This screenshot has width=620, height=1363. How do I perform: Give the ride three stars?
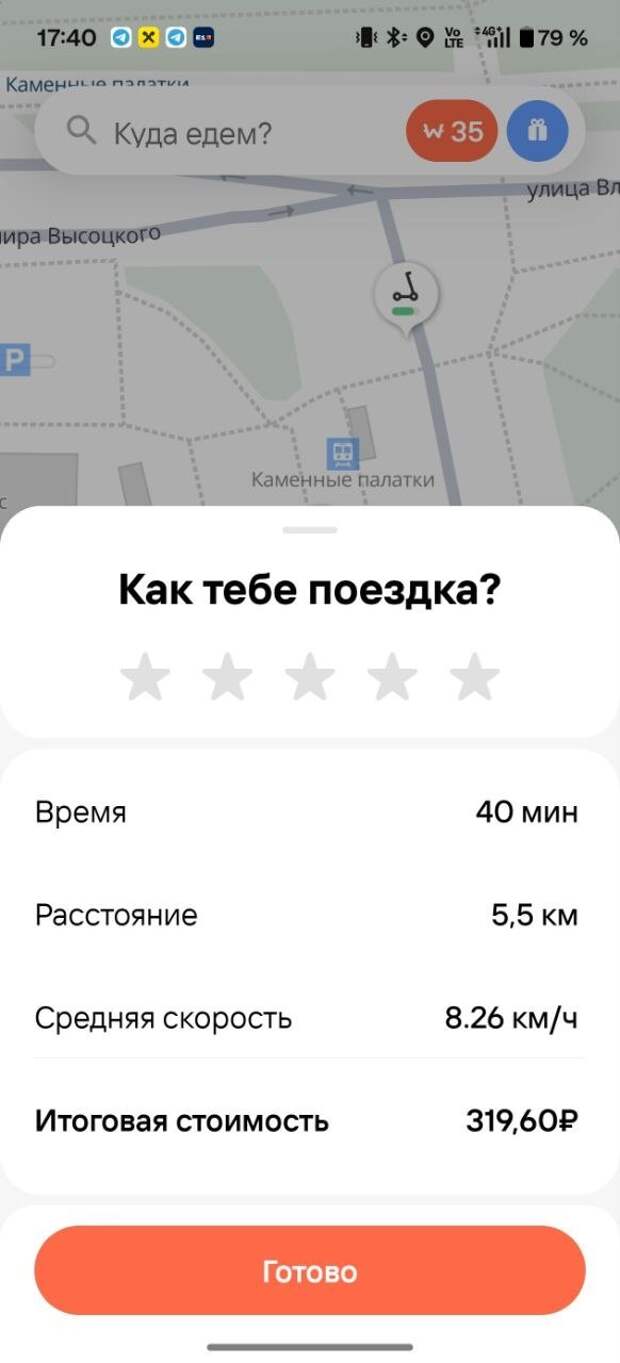click(310, 677)
